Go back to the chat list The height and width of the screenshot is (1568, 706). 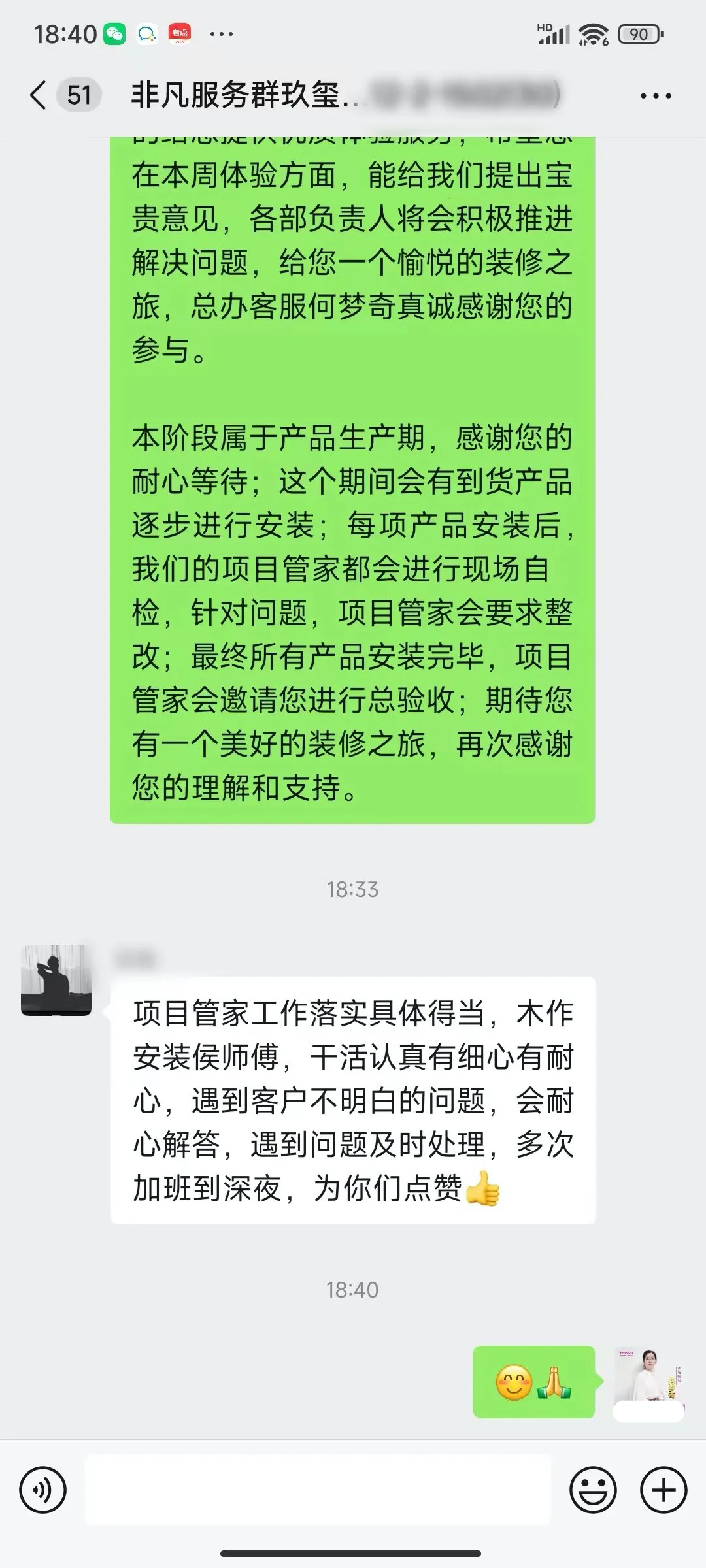(x=39, y=95)
